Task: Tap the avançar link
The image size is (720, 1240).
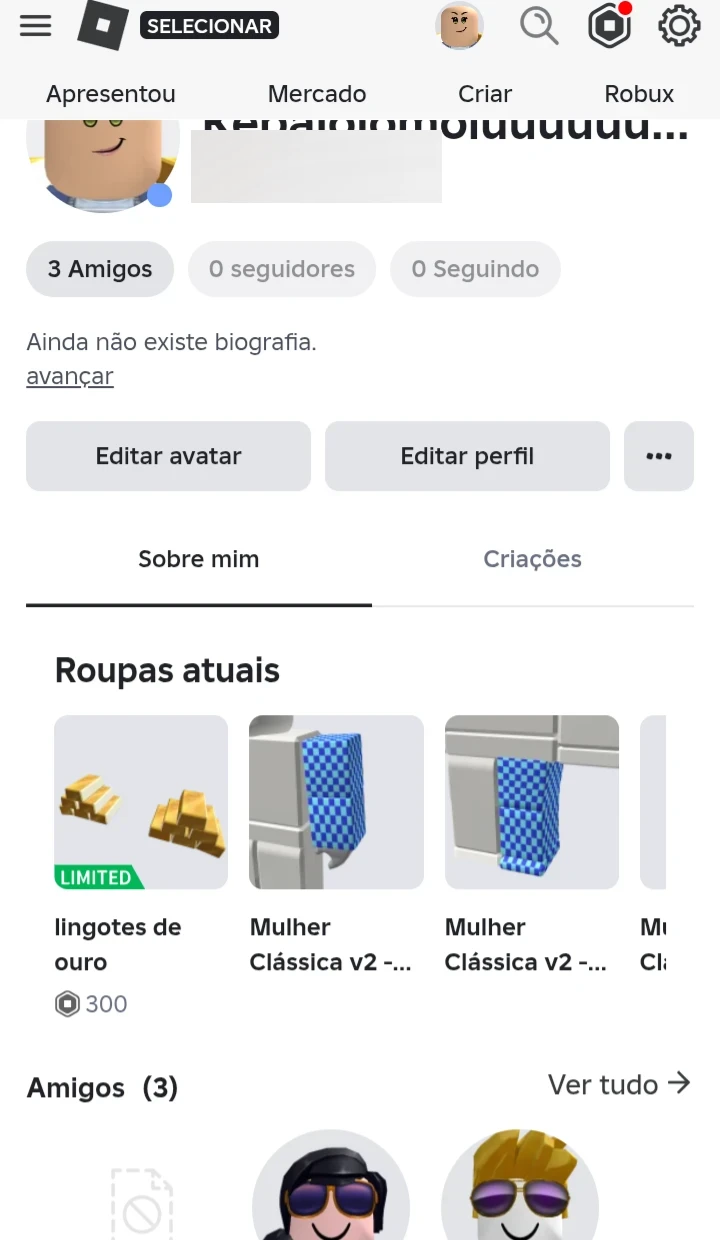Action: (70, 376)
